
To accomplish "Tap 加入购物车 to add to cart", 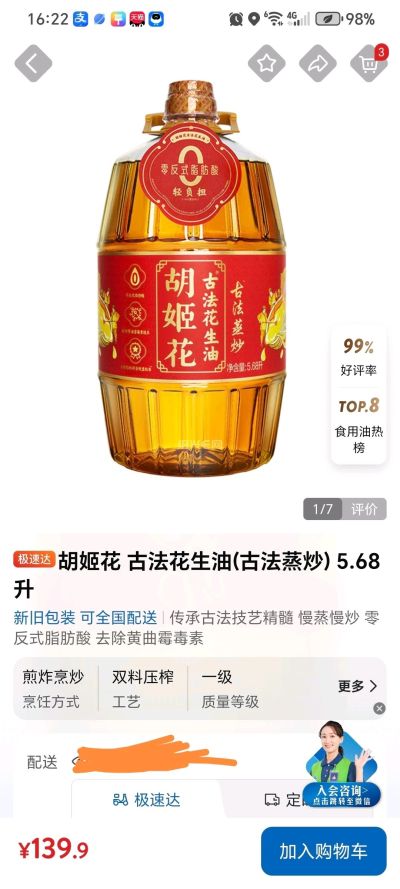I will coord(324,851).
